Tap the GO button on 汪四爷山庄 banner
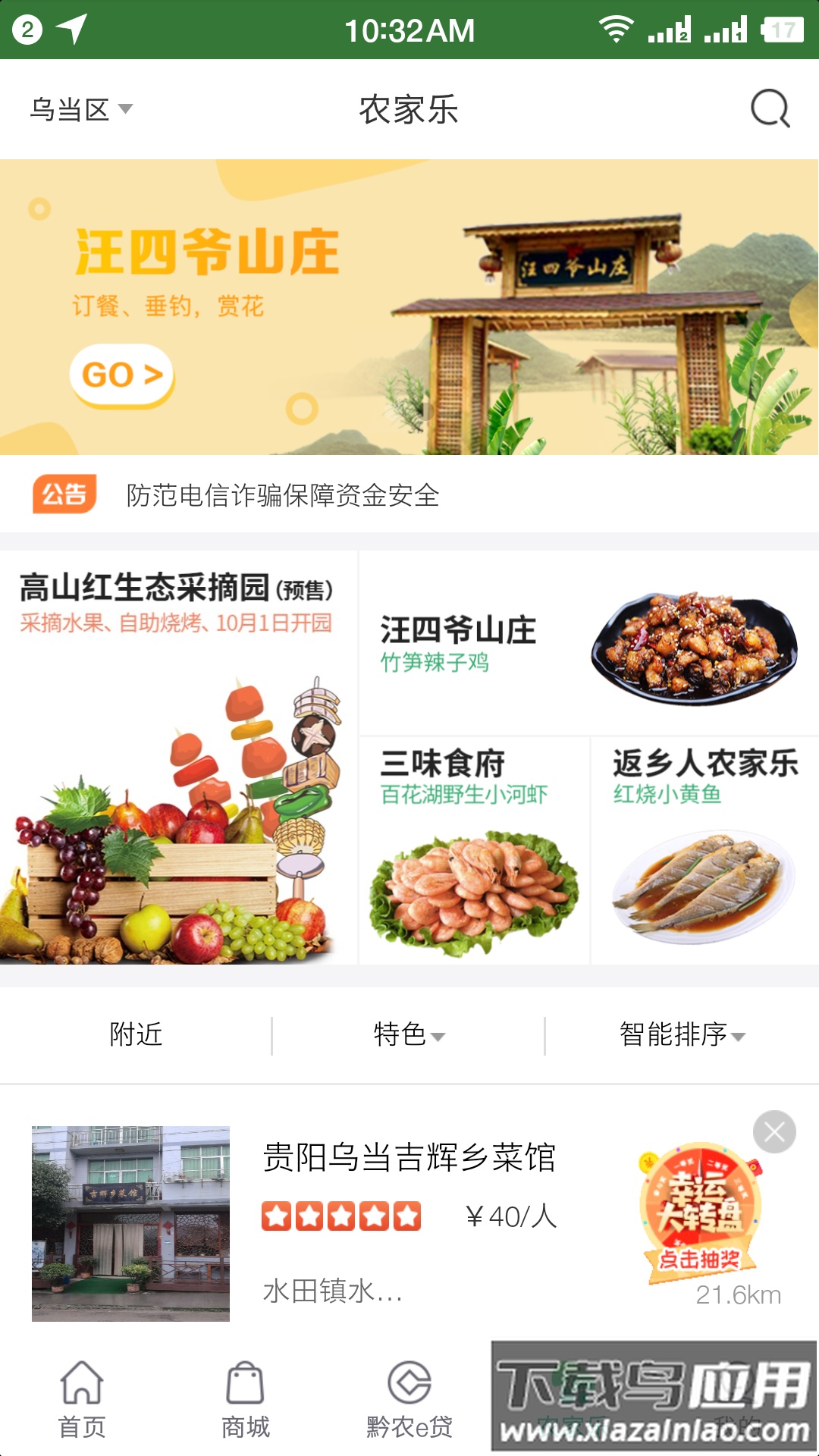This screenshot has width=819, height=1456. click(122, 375)
